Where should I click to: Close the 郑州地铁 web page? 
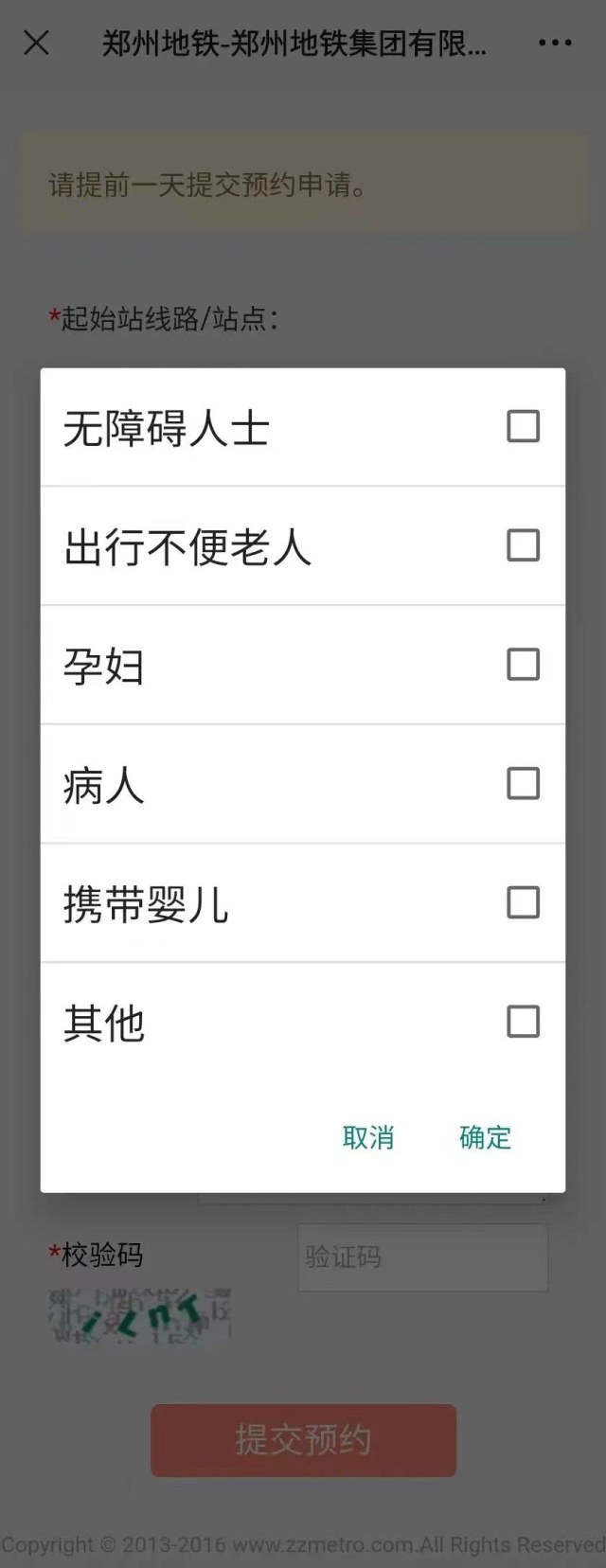[x=36, y=43]
